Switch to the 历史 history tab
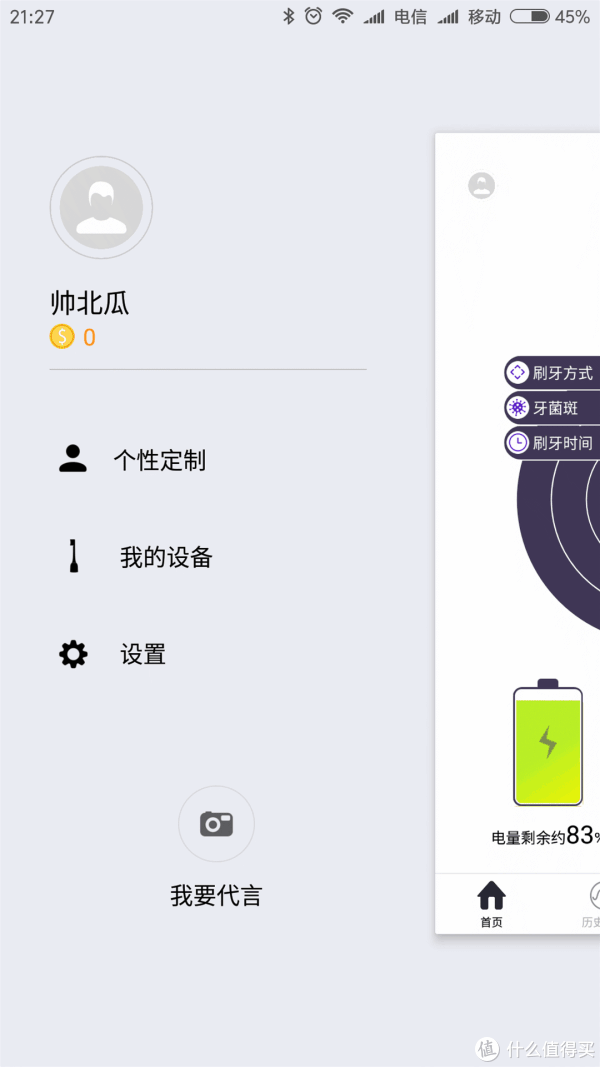This screenshot has width=600, height=1067. pos(591,904)
